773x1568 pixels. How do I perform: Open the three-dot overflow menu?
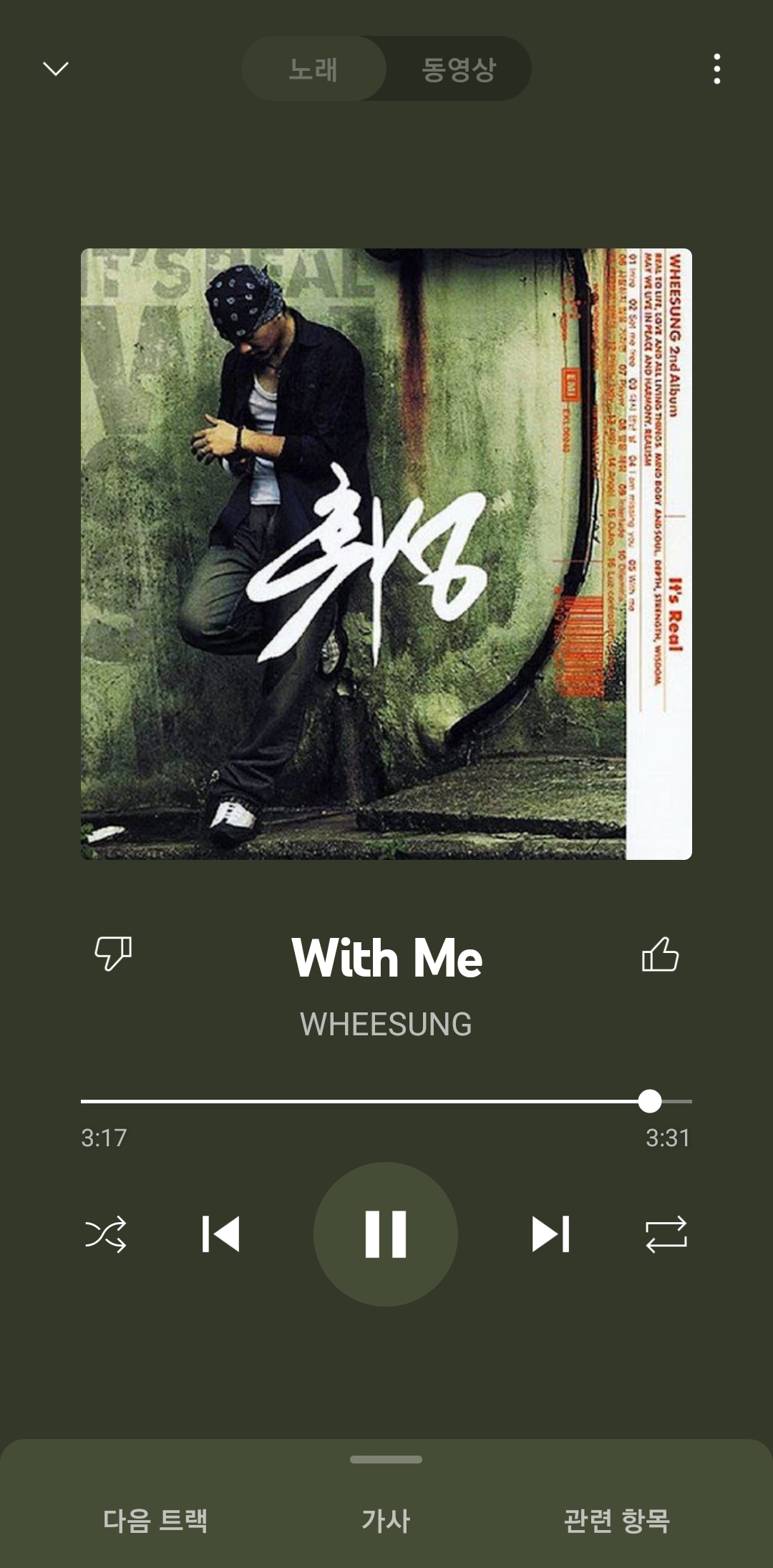(717, 69)
